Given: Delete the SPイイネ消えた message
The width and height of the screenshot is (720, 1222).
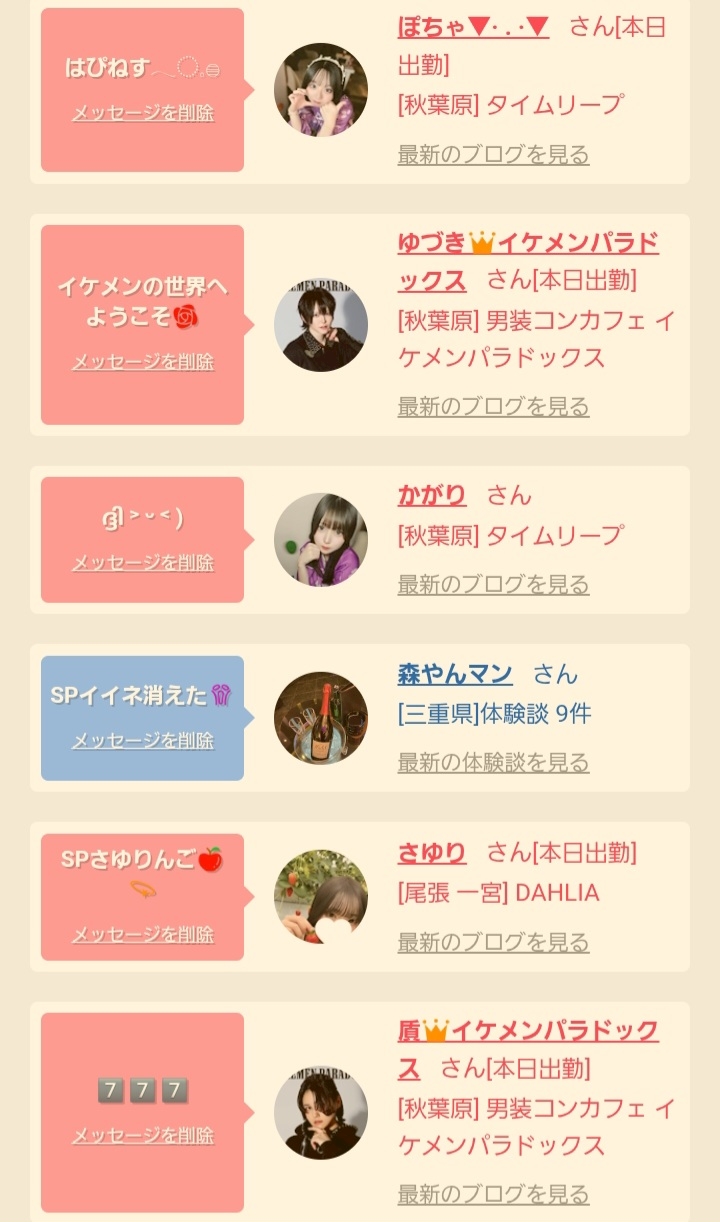Looking at the screenshot, I should point(142,741).
